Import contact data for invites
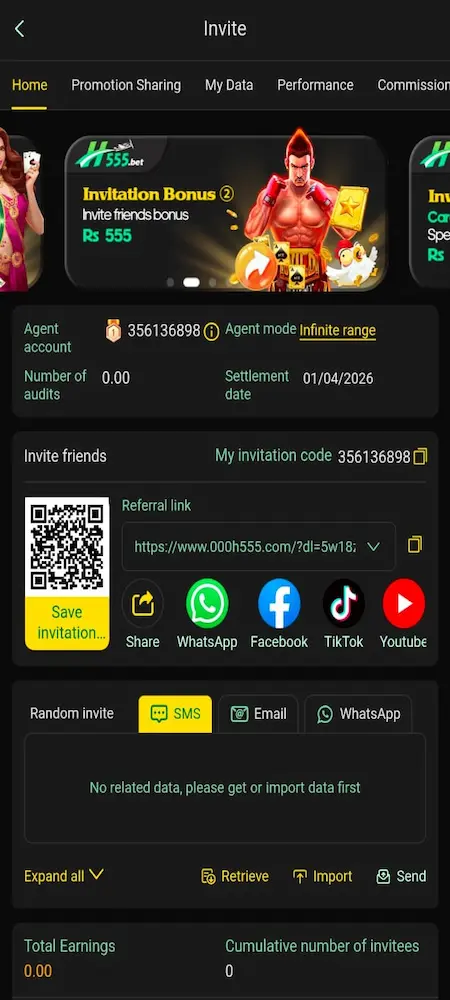The width and height of the screenshot is (450, 1000). click(x=323, y=876)
